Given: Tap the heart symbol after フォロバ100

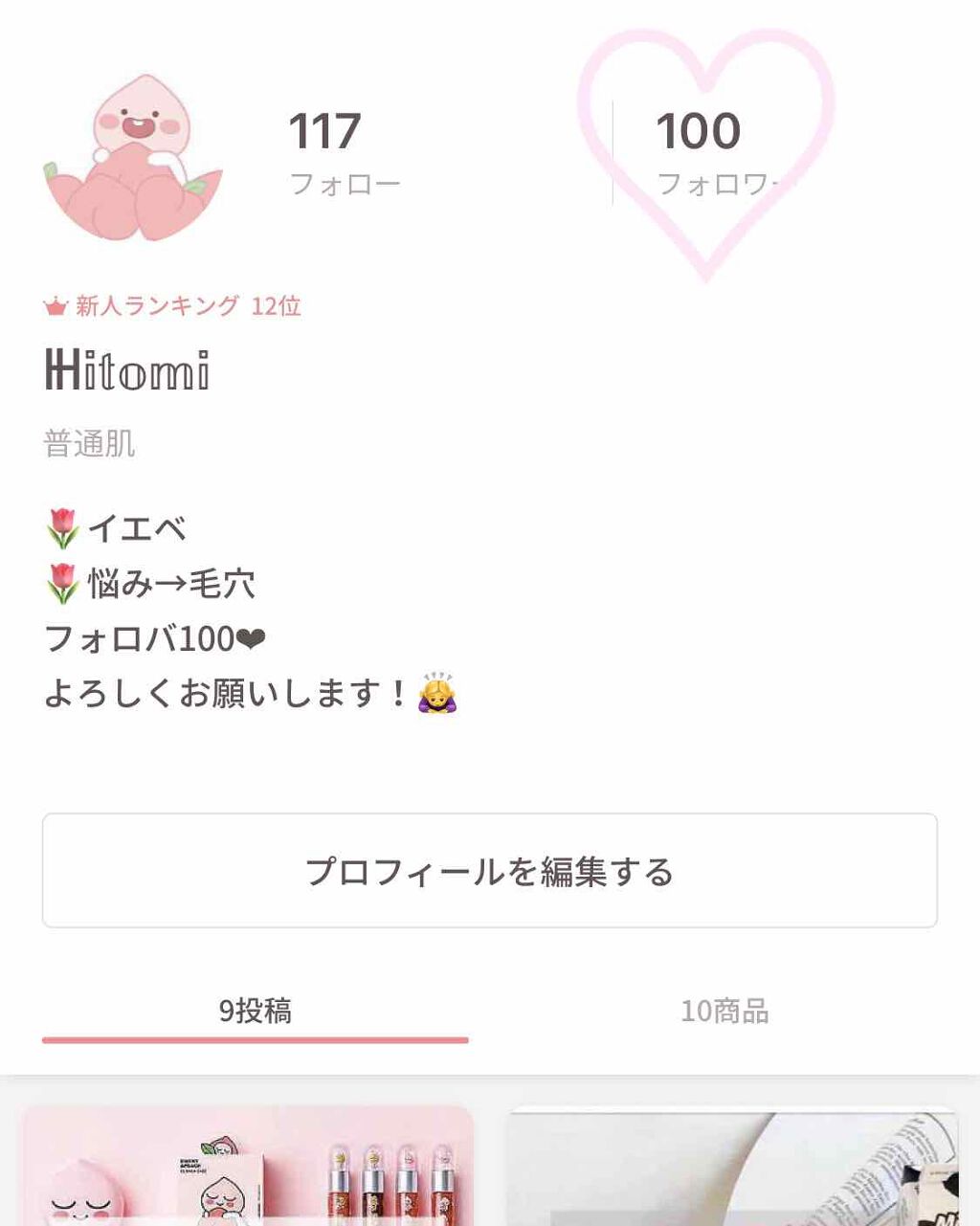Looking at the screenshot, I should (x=251, y=637).
